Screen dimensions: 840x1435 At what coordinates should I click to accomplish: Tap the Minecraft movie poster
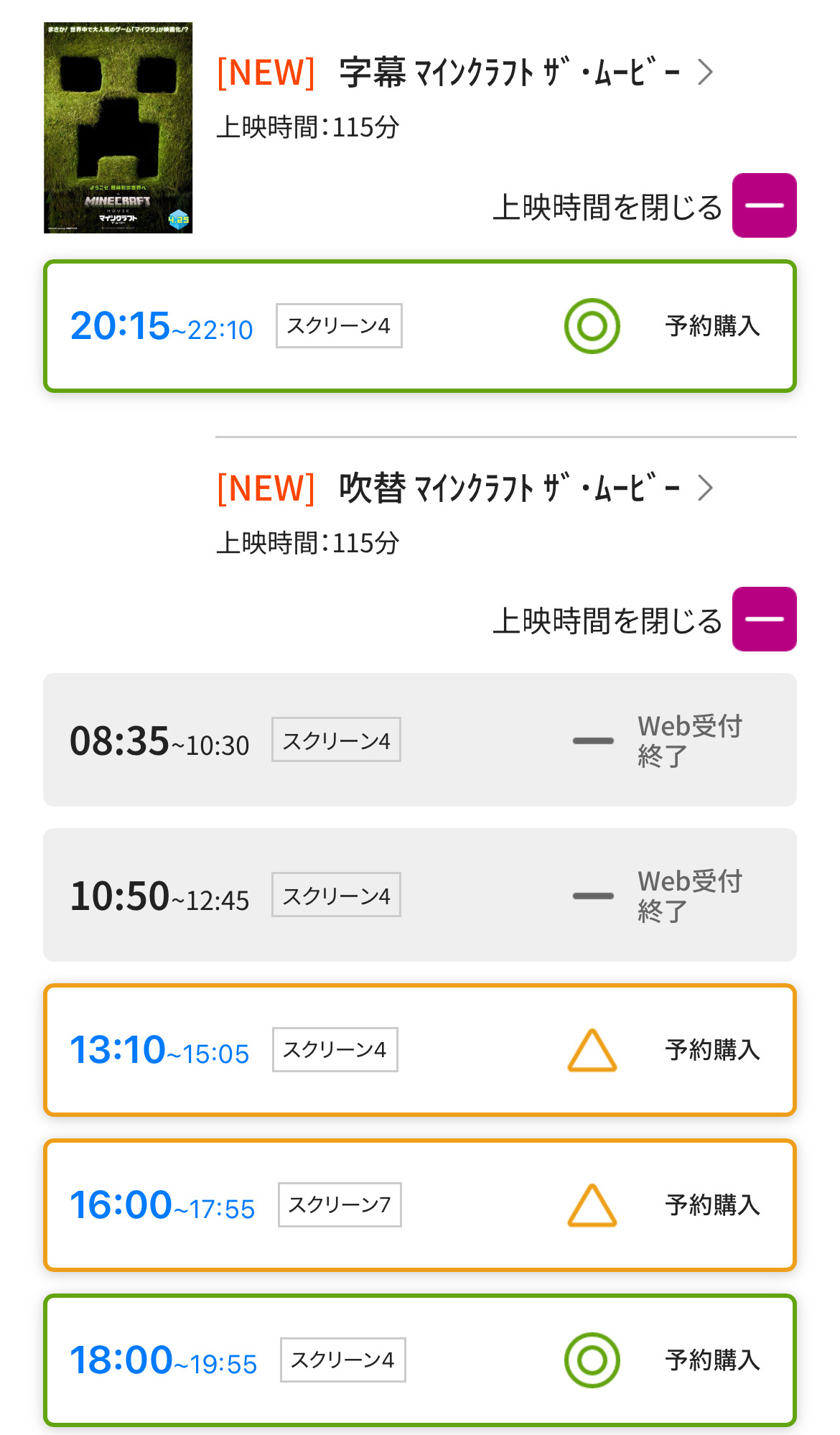click(x=118, y=128)
